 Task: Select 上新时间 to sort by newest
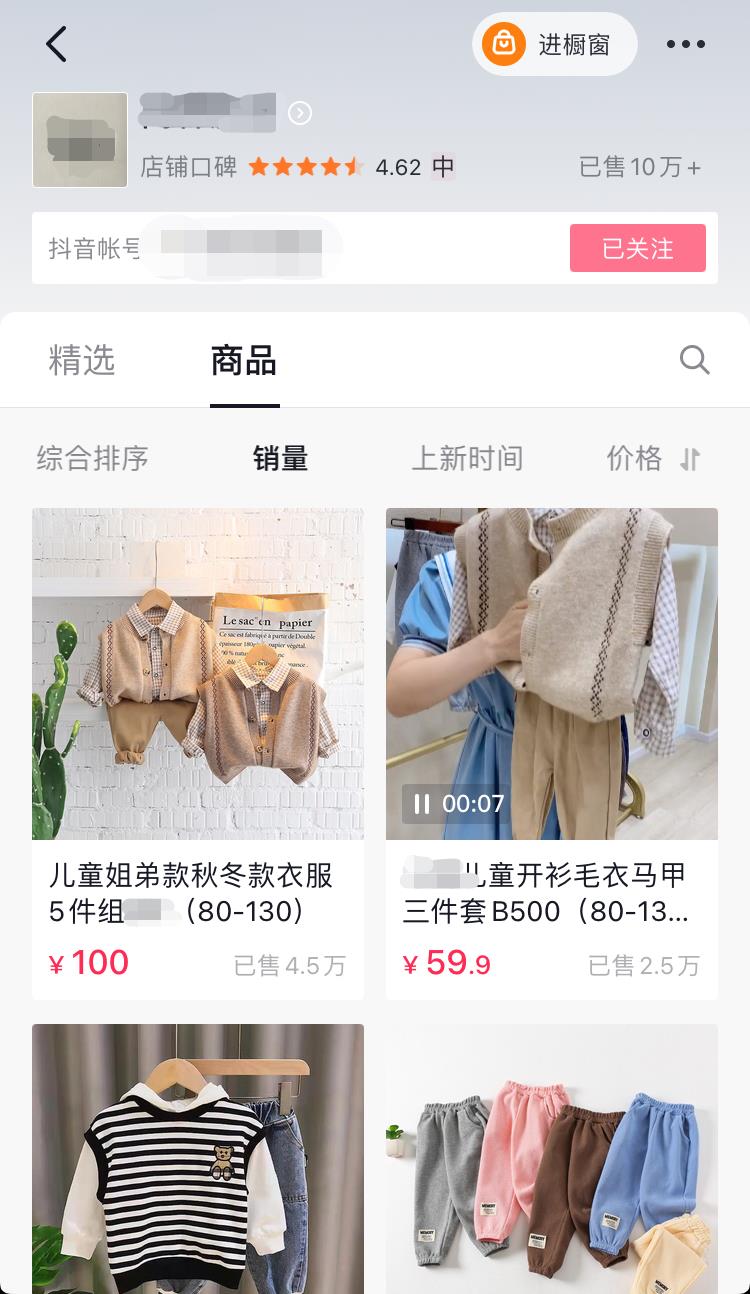click(x=467, y=459)
